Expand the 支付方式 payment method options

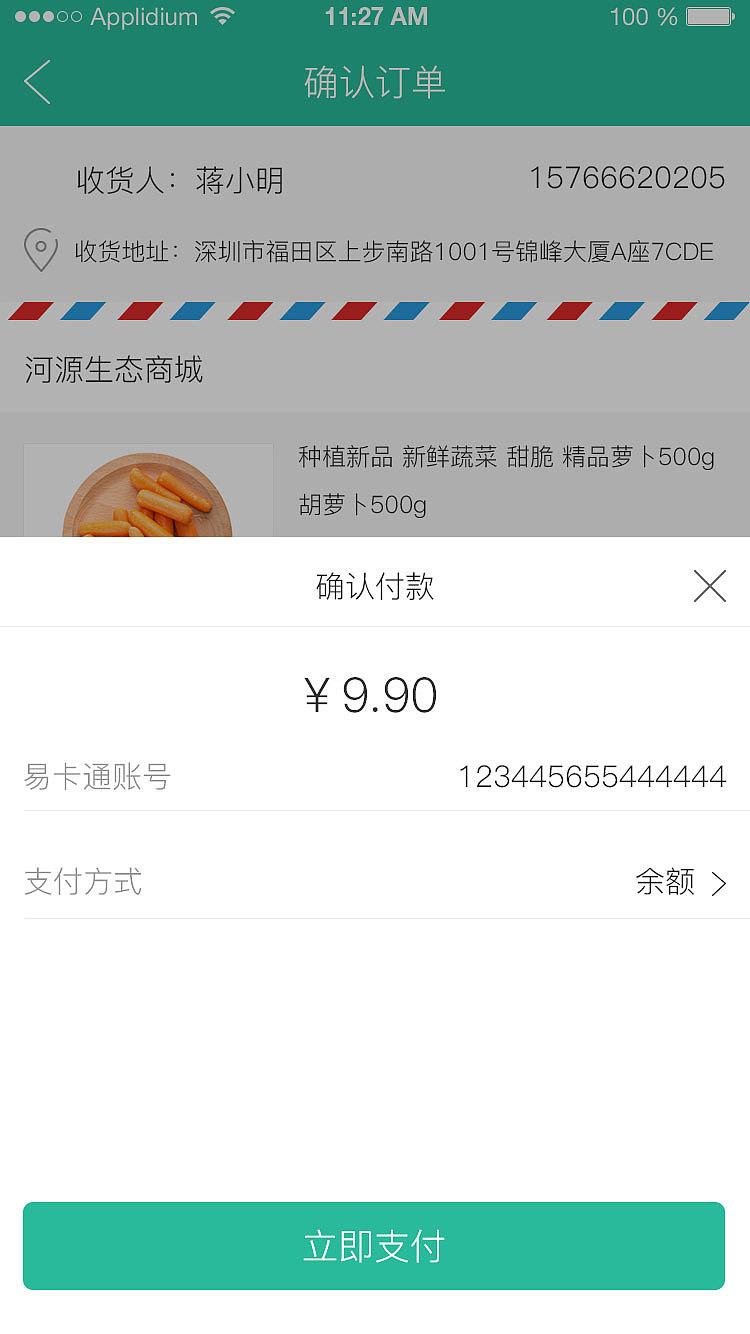tap(83, 883)
